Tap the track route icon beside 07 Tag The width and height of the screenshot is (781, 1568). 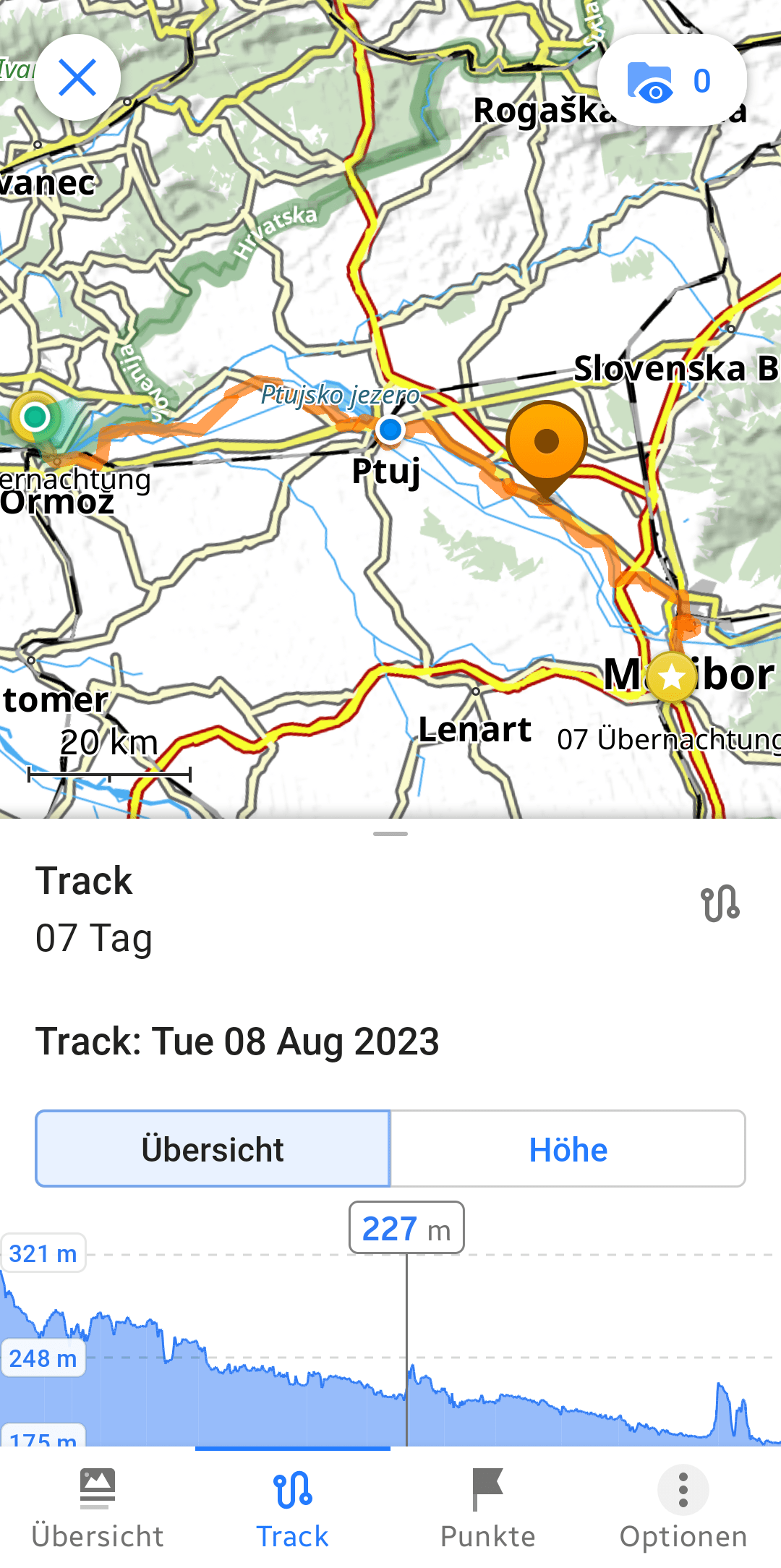click(x=720, y=903)
